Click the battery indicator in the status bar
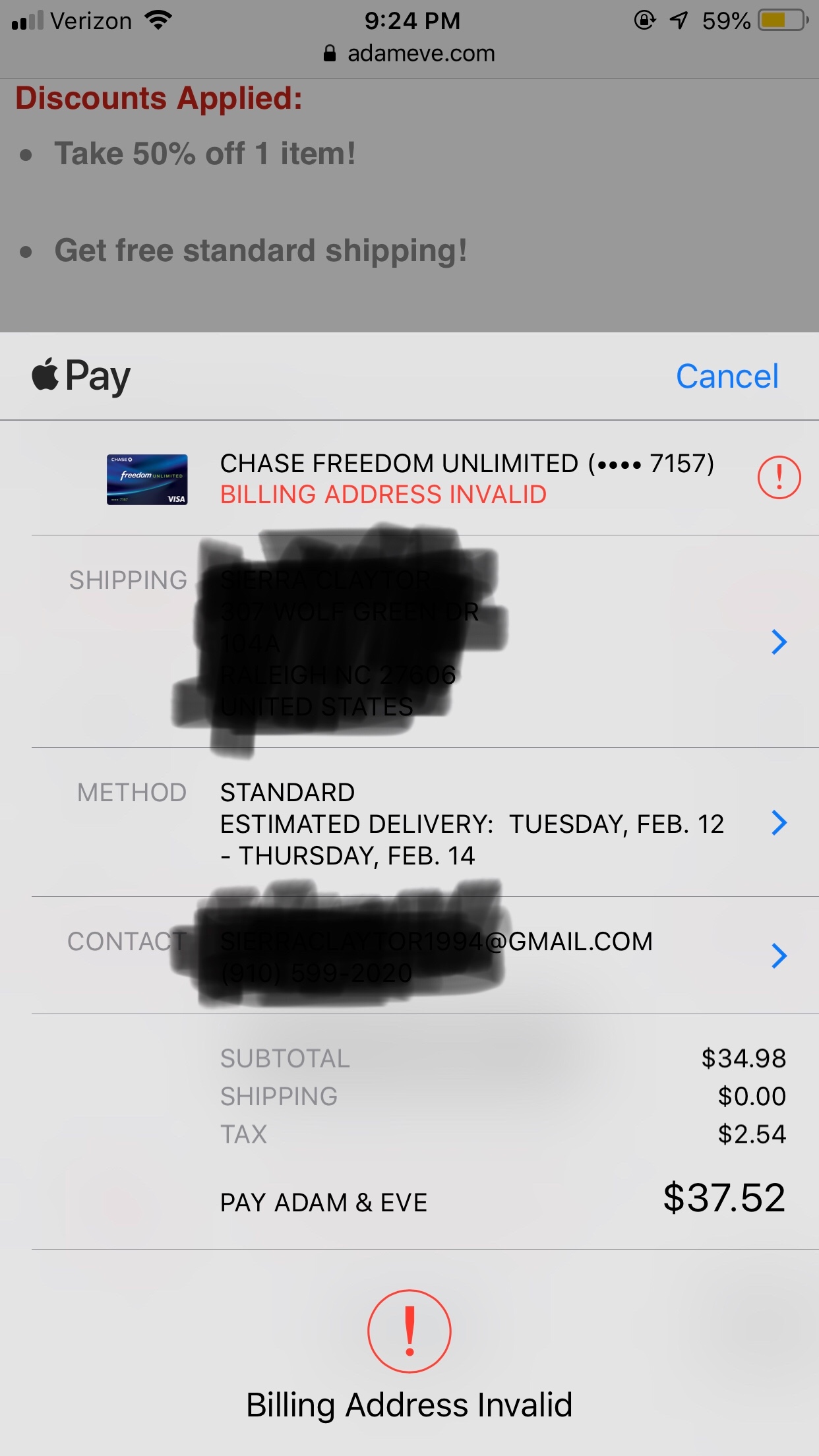The image size is (819, 1456). coord(781,20)
